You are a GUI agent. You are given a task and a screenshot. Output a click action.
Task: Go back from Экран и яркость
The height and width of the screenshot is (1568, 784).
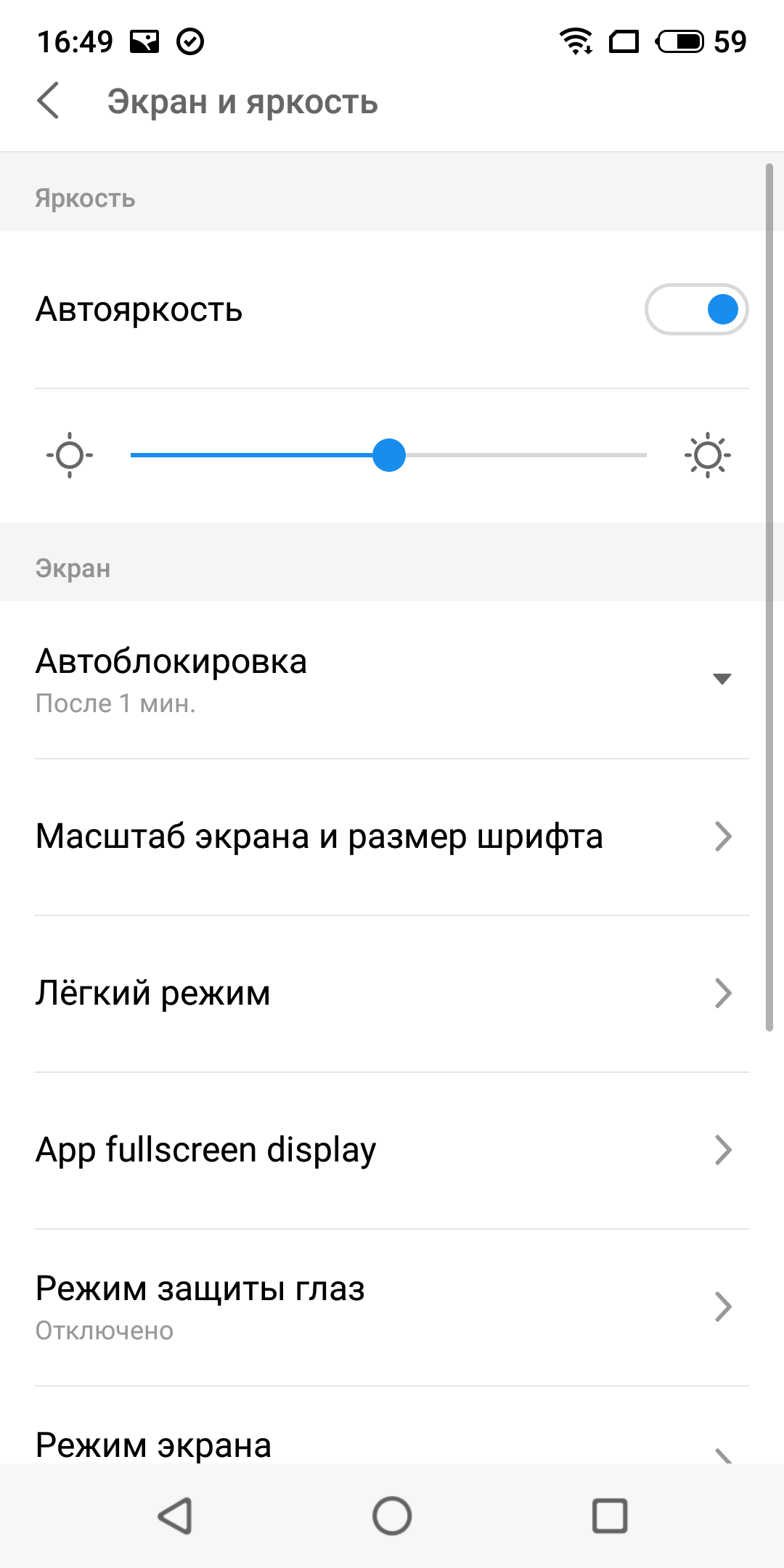48,101
